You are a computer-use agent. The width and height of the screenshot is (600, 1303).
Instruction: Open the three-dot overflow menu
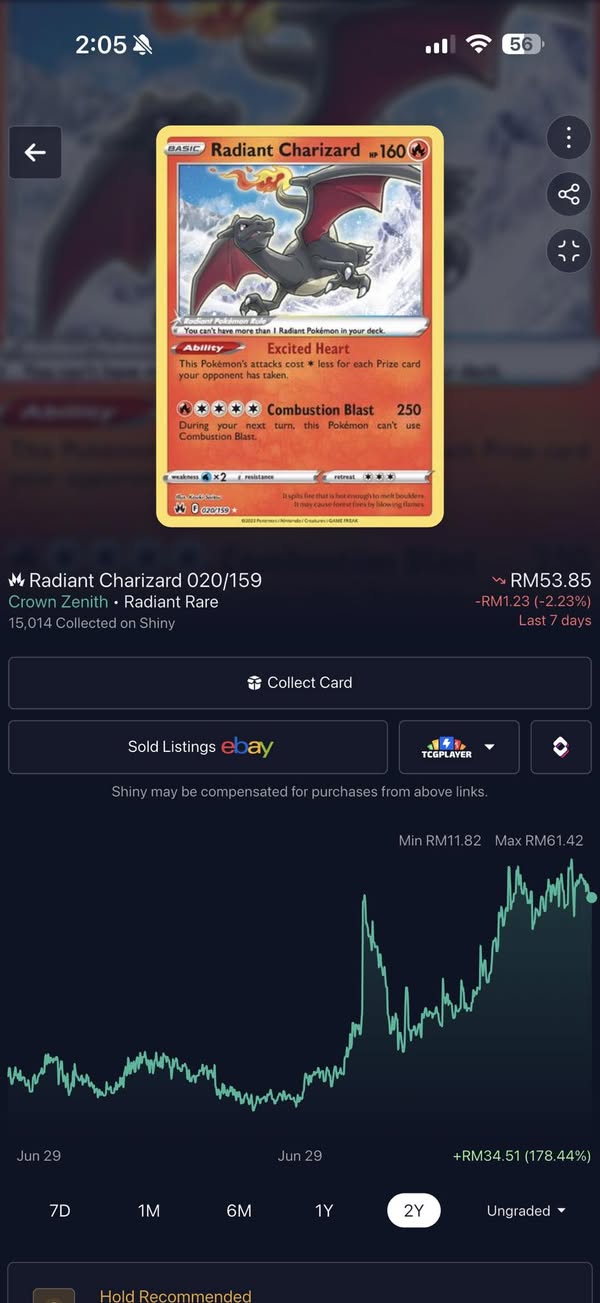click(568, 138)
